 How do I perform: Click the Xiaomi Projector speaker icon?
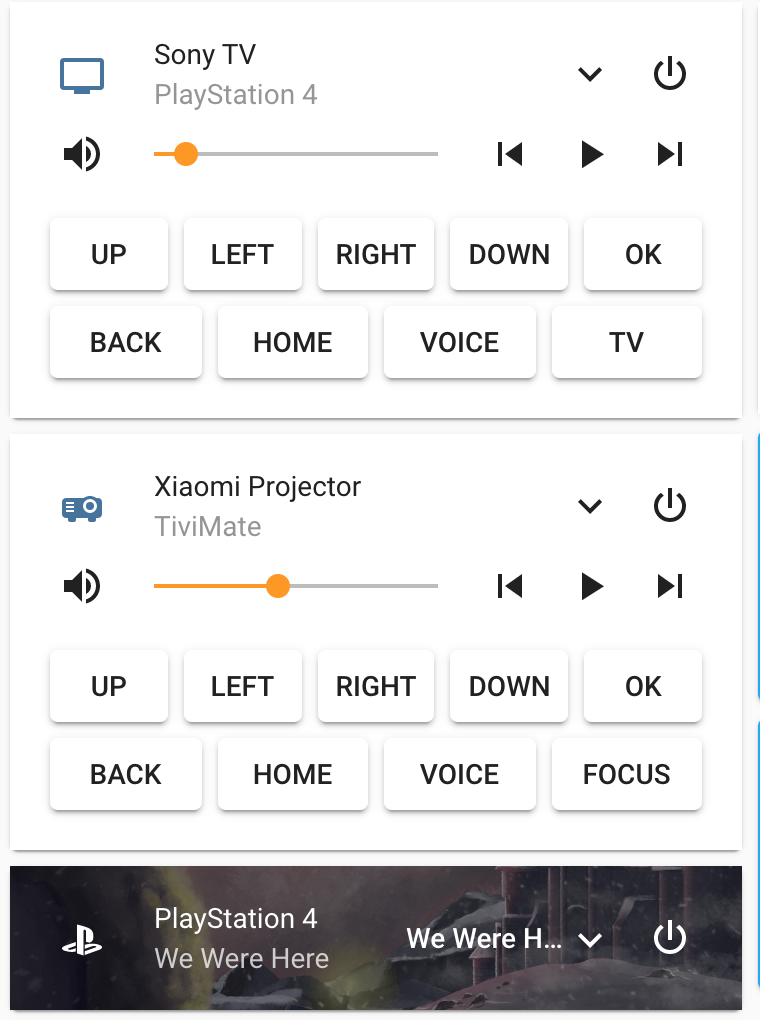(81, 586)
